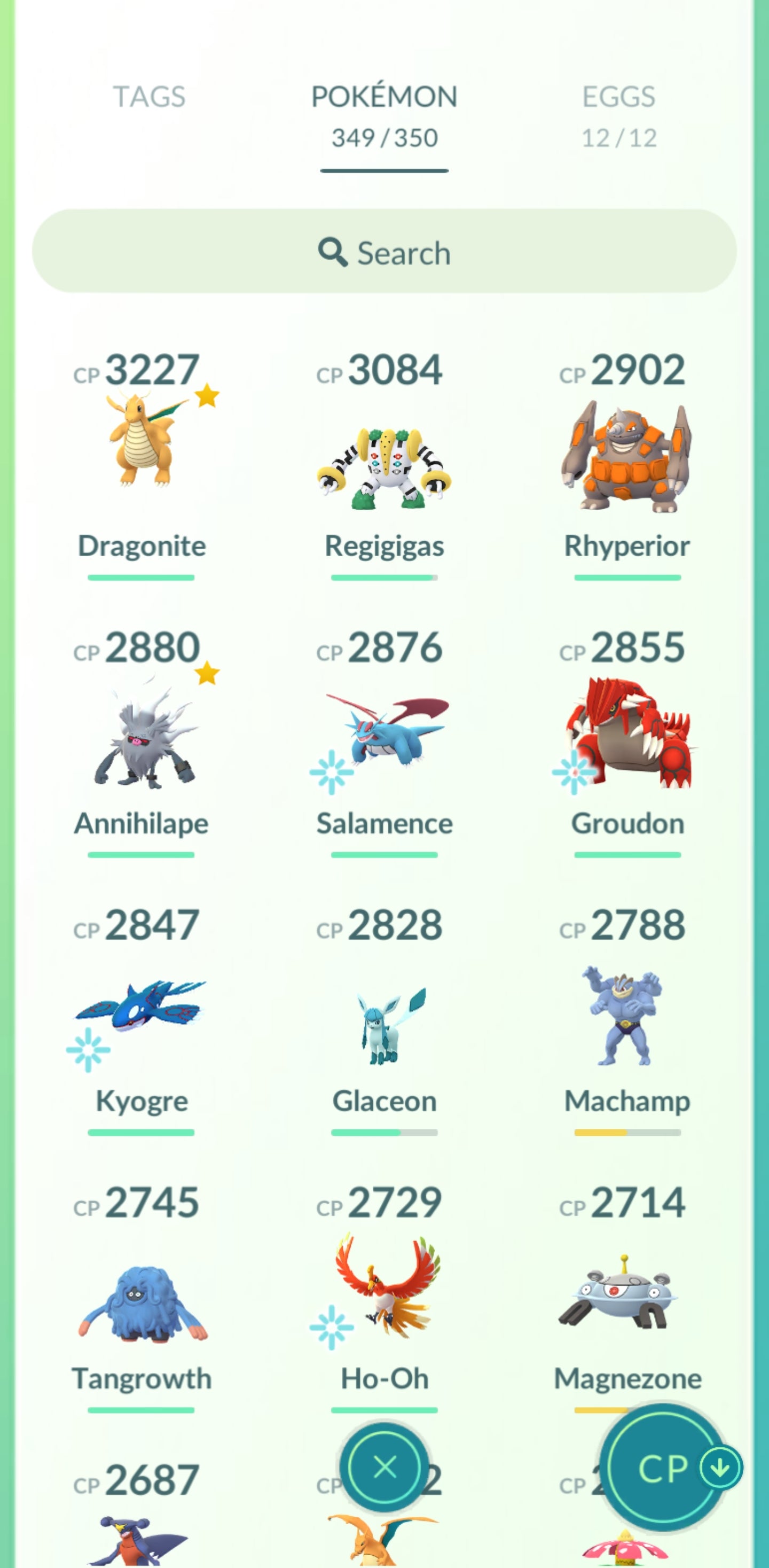Screen dimensions: 769x1568
Task: Open Ho-Oh with CP 2729
Action: coord(384,1290)
